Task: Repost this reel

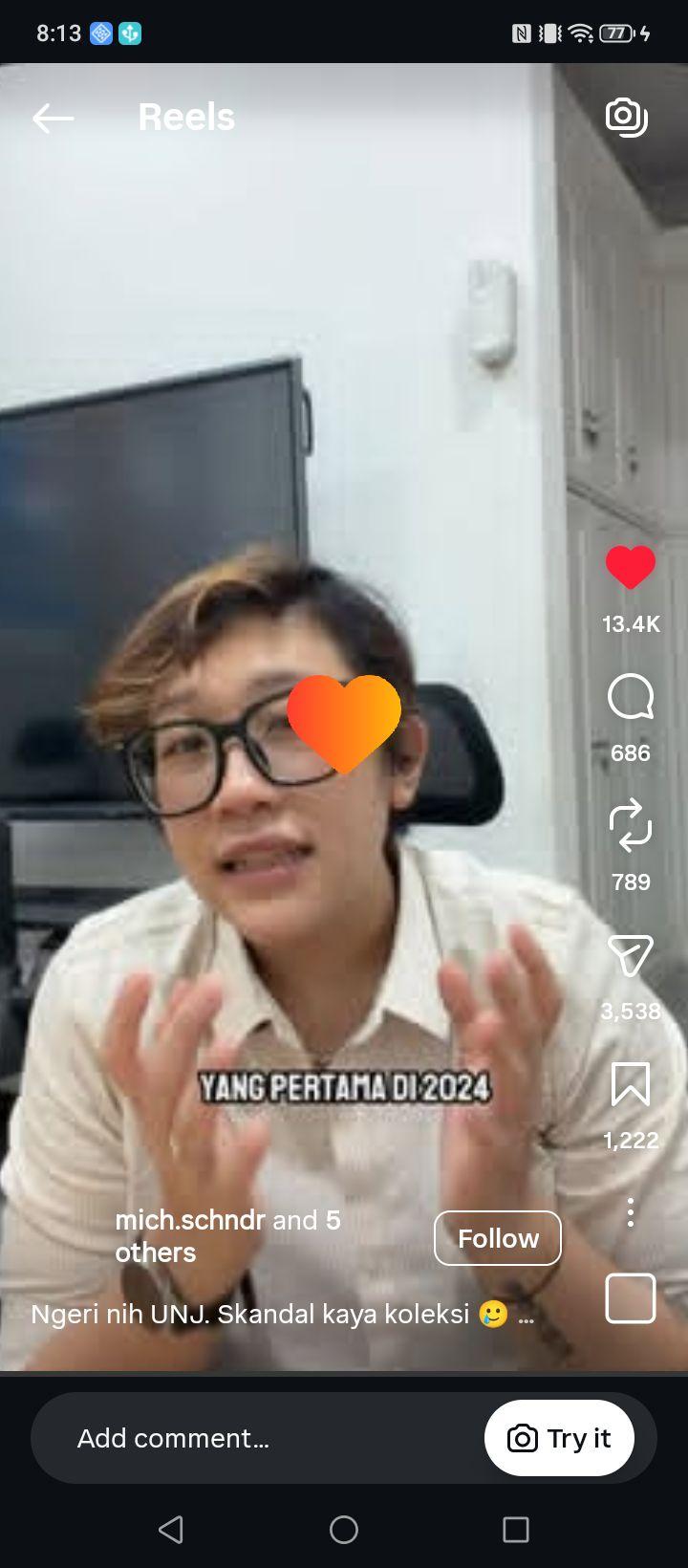Action: 631,825
